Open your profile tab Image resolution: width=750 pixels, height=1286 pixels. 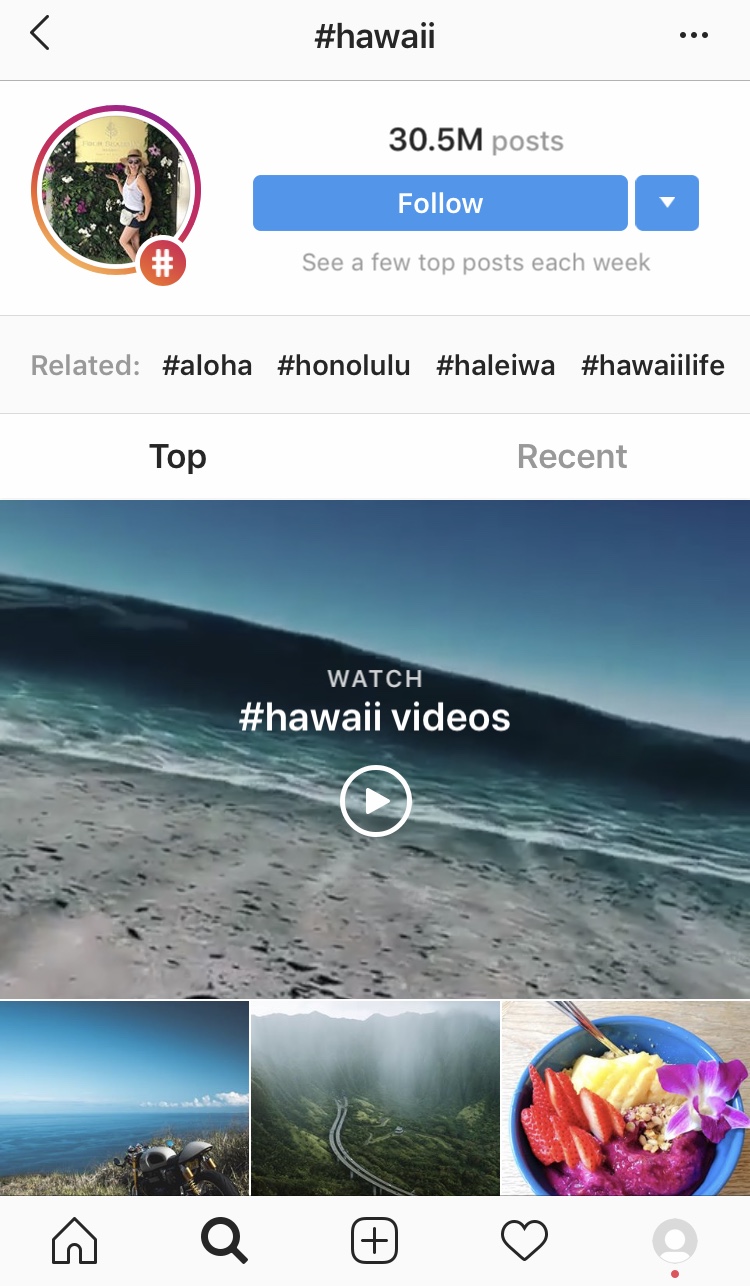coord(675,1242)
